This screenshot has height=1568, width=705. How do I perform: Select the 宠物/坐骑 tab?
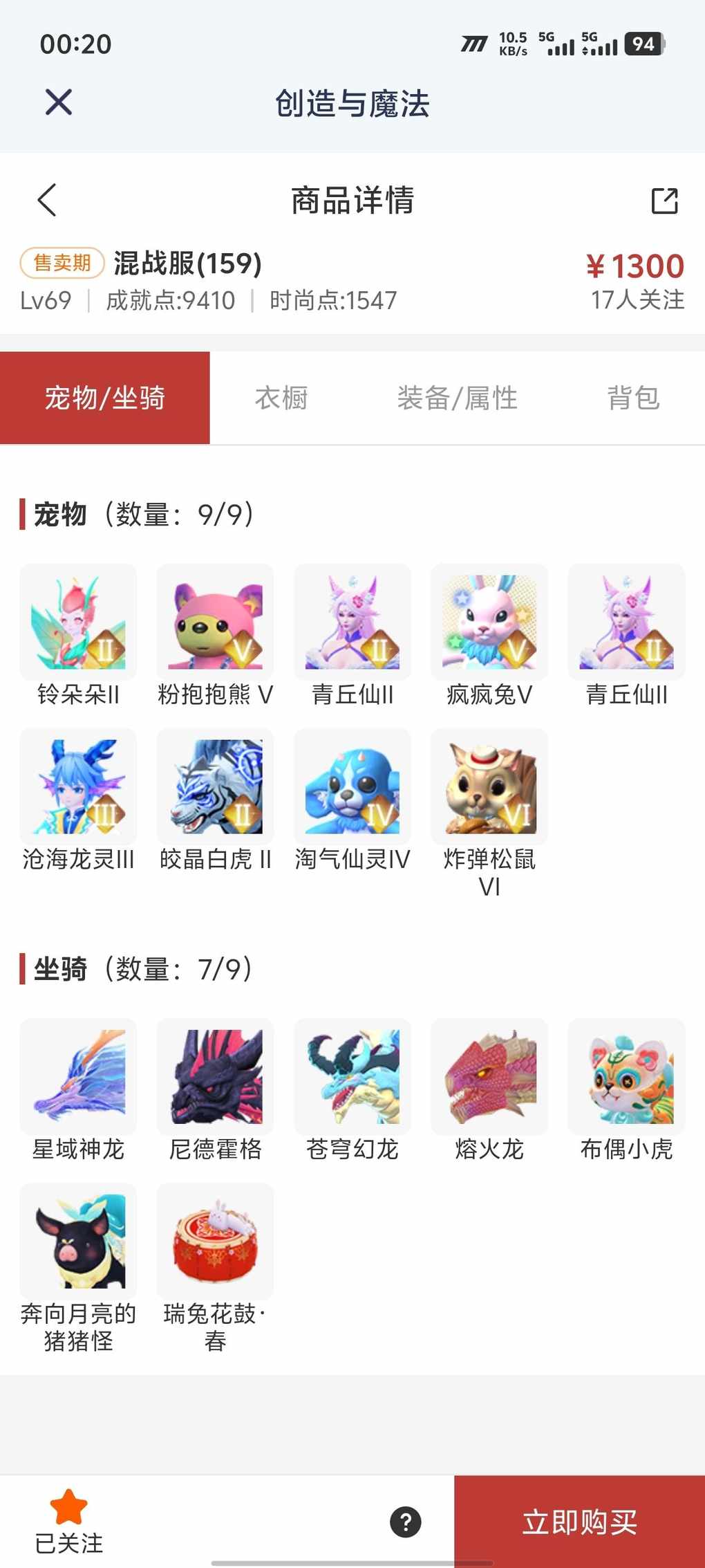105,398
